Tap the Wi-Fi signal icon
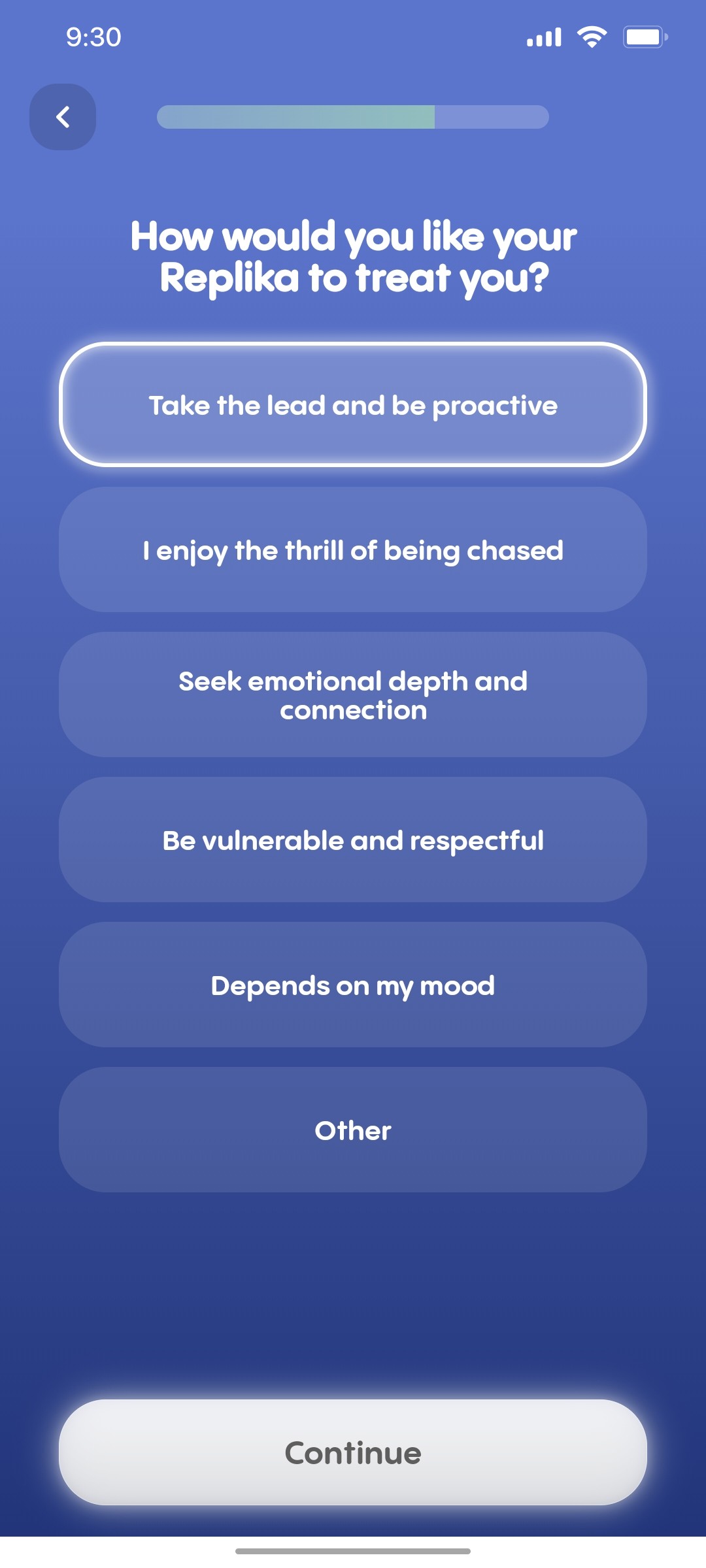This screenshot has height=1568, width=706. 592,37
